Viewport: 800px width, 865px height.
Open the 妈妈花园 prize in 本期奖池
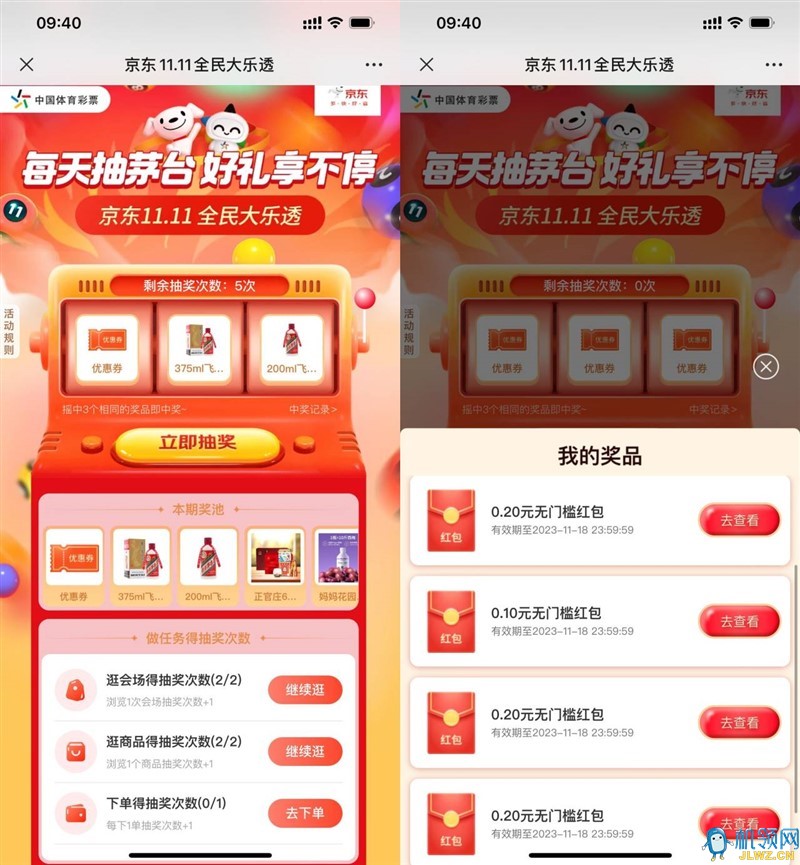[337, 565]
